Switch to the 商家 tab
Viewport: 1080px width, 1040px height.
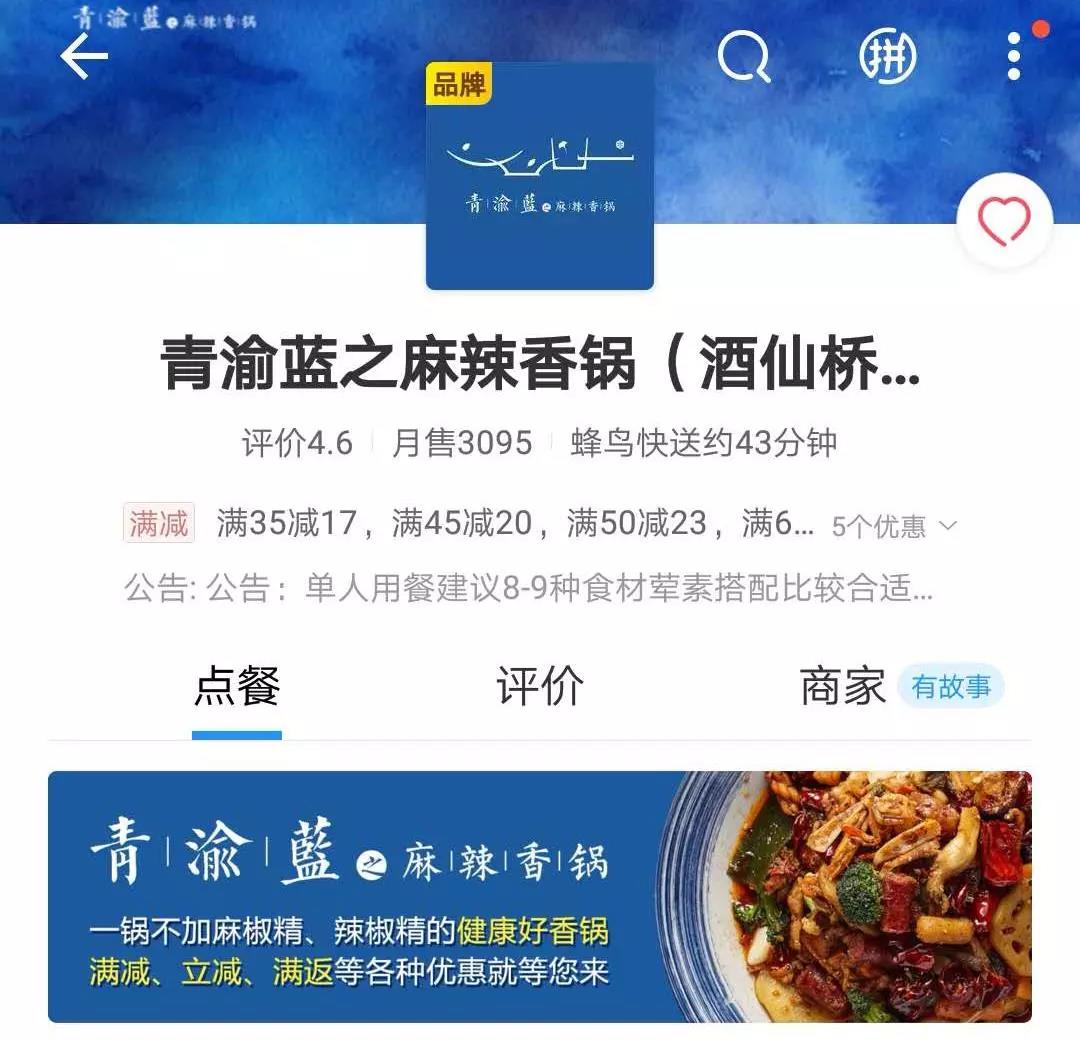(x=842, y=688)
